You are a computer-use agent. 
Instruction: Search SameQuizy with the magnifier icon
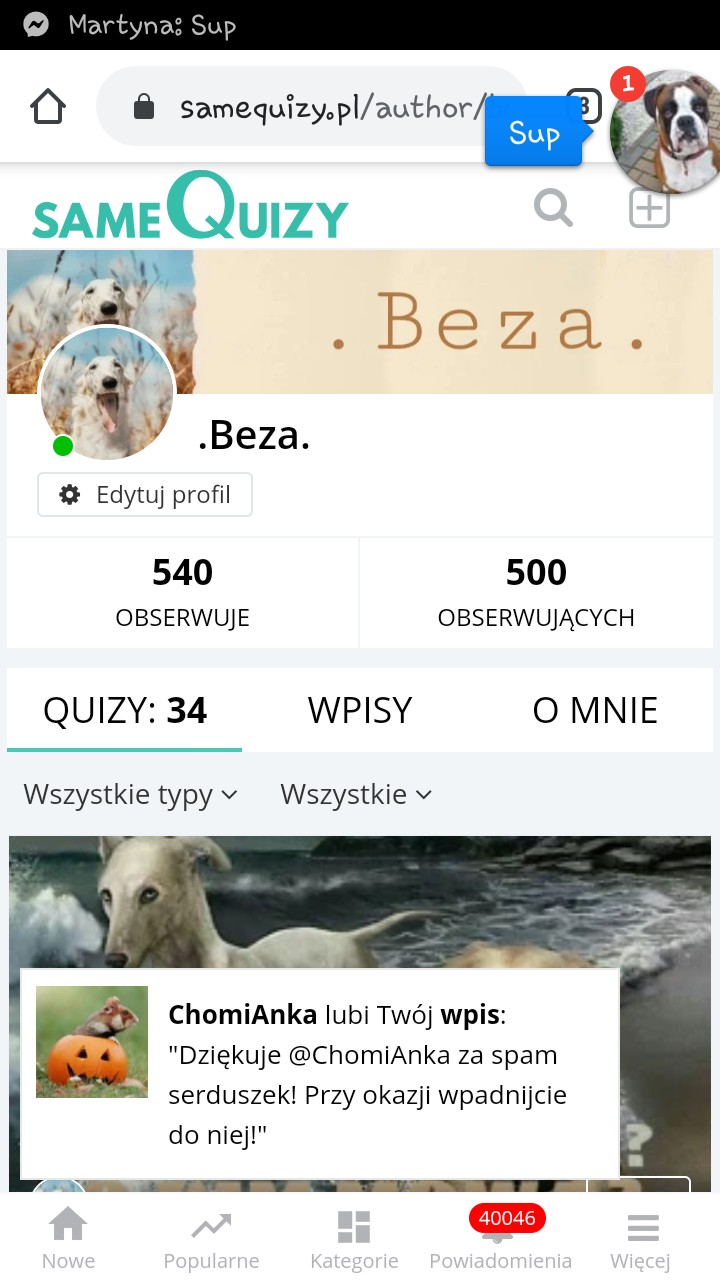click(x=553, y=209)
